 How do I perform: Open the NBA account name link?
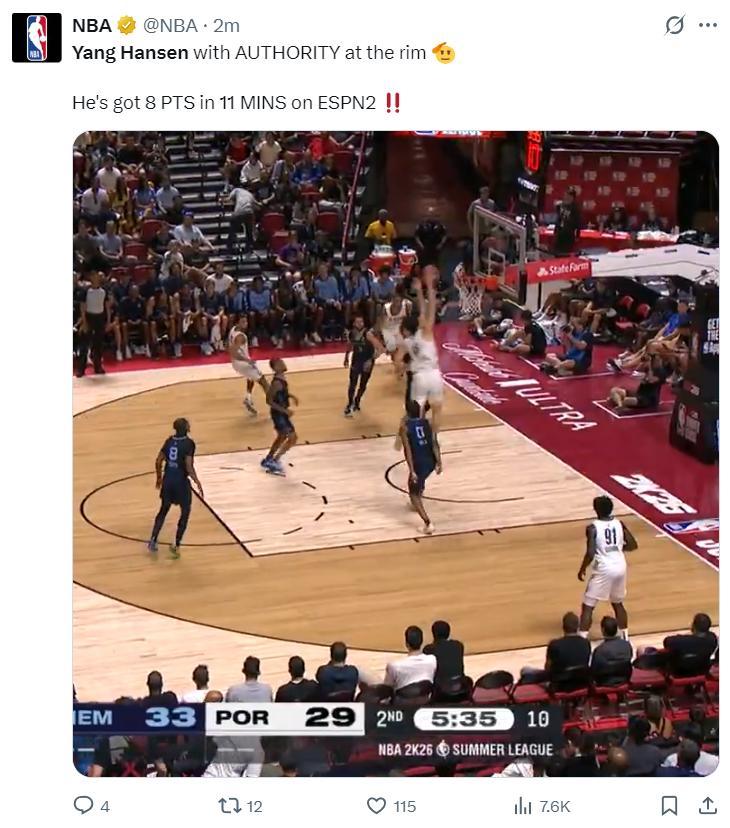pos(92,25)
